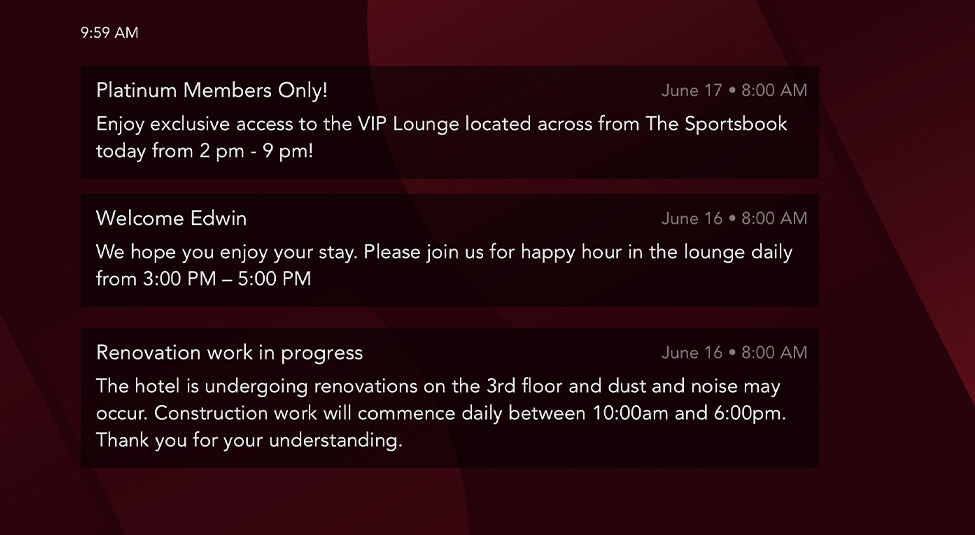Image resolution: width=975 pixels, height=535 pixels.
Task: Open the Renovation work in progress message
Action: point(450,397)
